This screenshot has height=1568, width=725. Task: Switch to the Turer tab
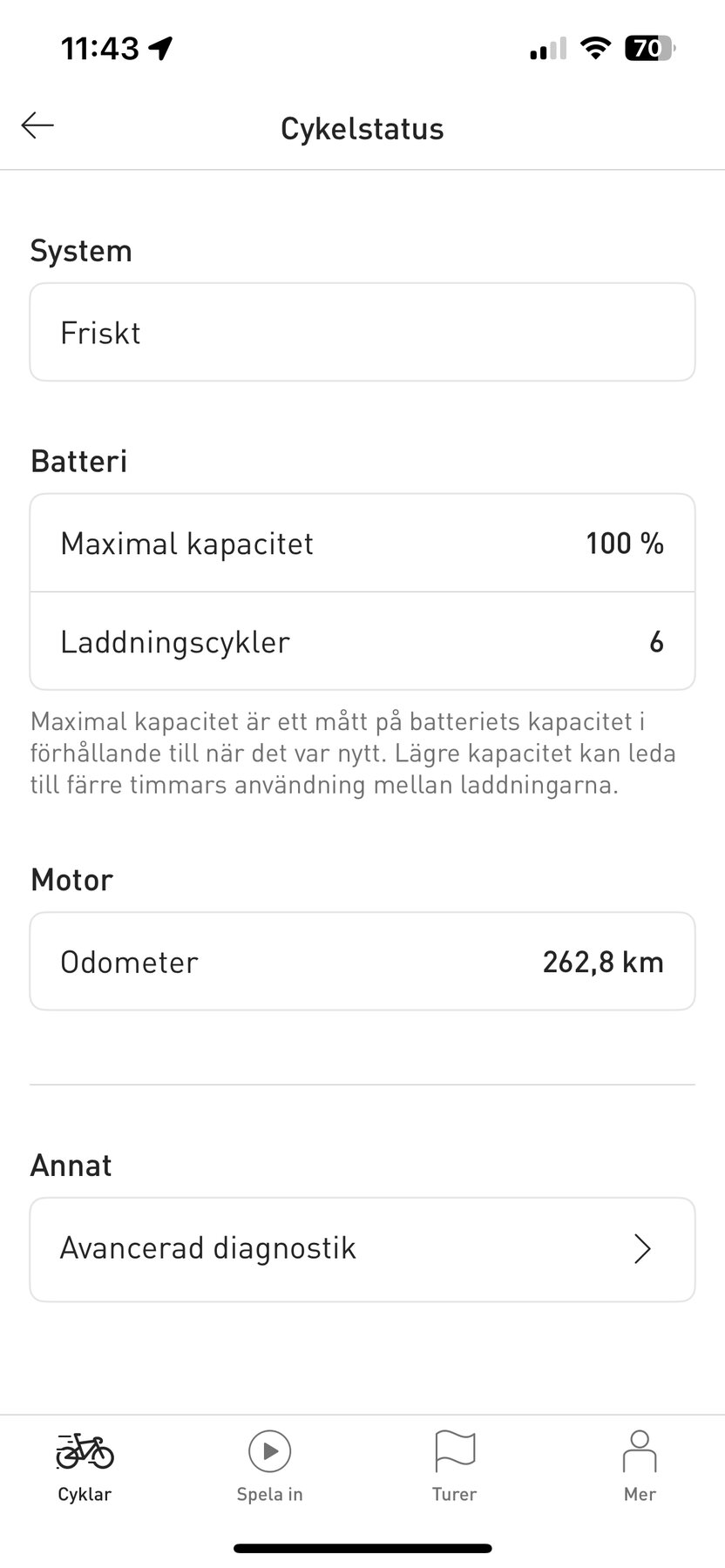[454, 1467]
